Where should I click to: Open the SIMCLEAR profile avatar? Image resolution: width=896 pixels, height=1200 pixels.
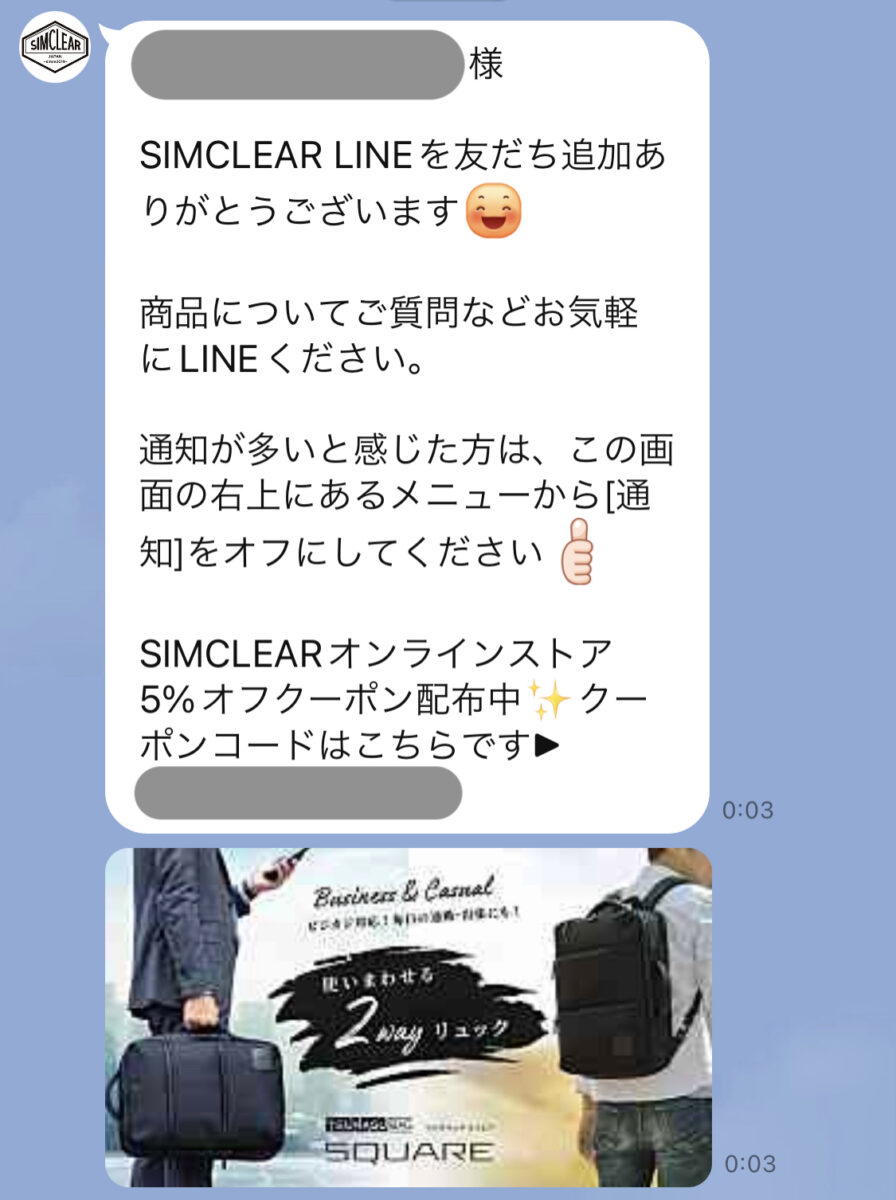[56, 46]
